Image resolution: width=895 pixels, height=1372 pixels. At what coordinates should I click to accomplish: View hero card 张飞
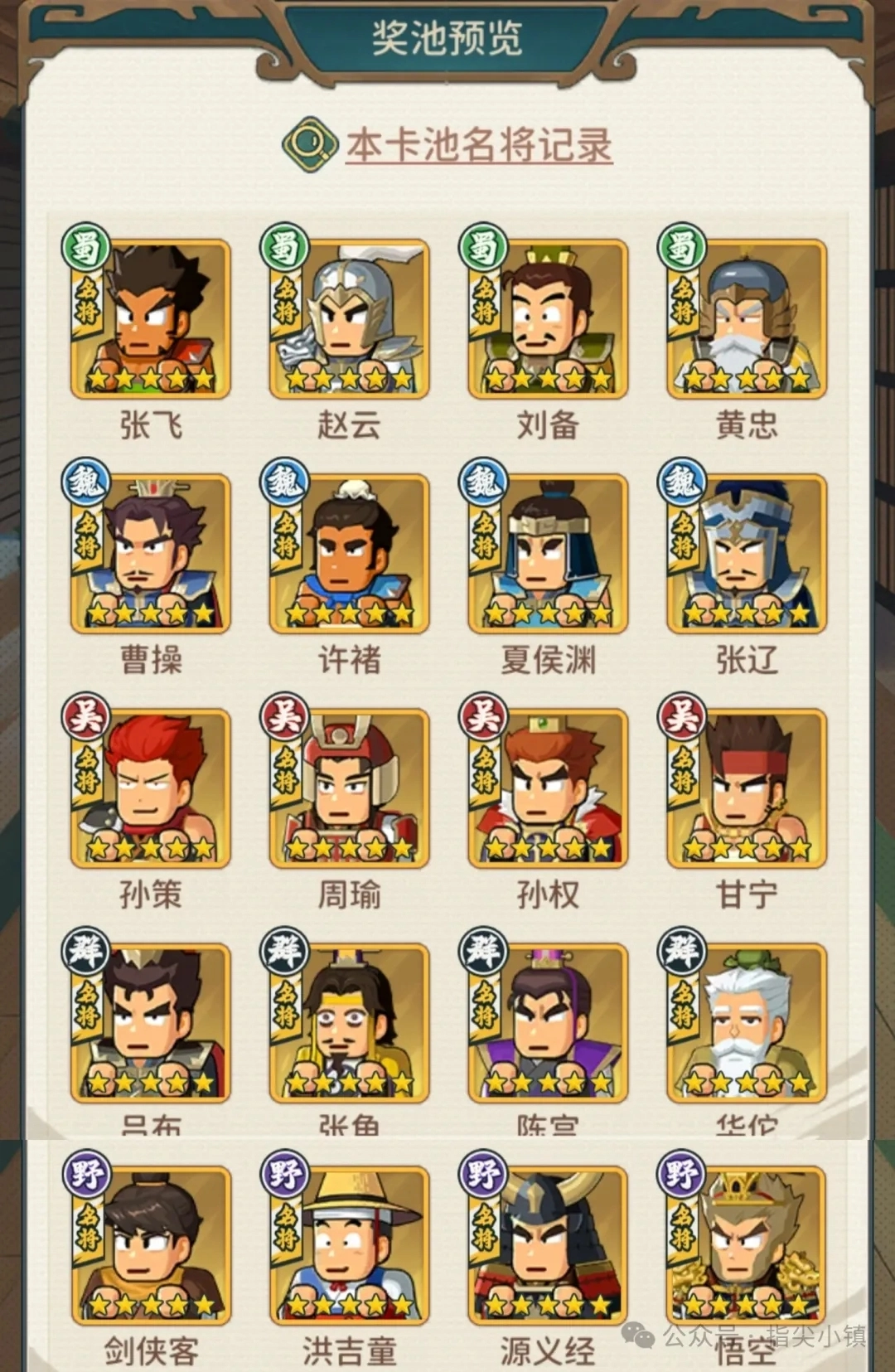(x=151, y=319)
